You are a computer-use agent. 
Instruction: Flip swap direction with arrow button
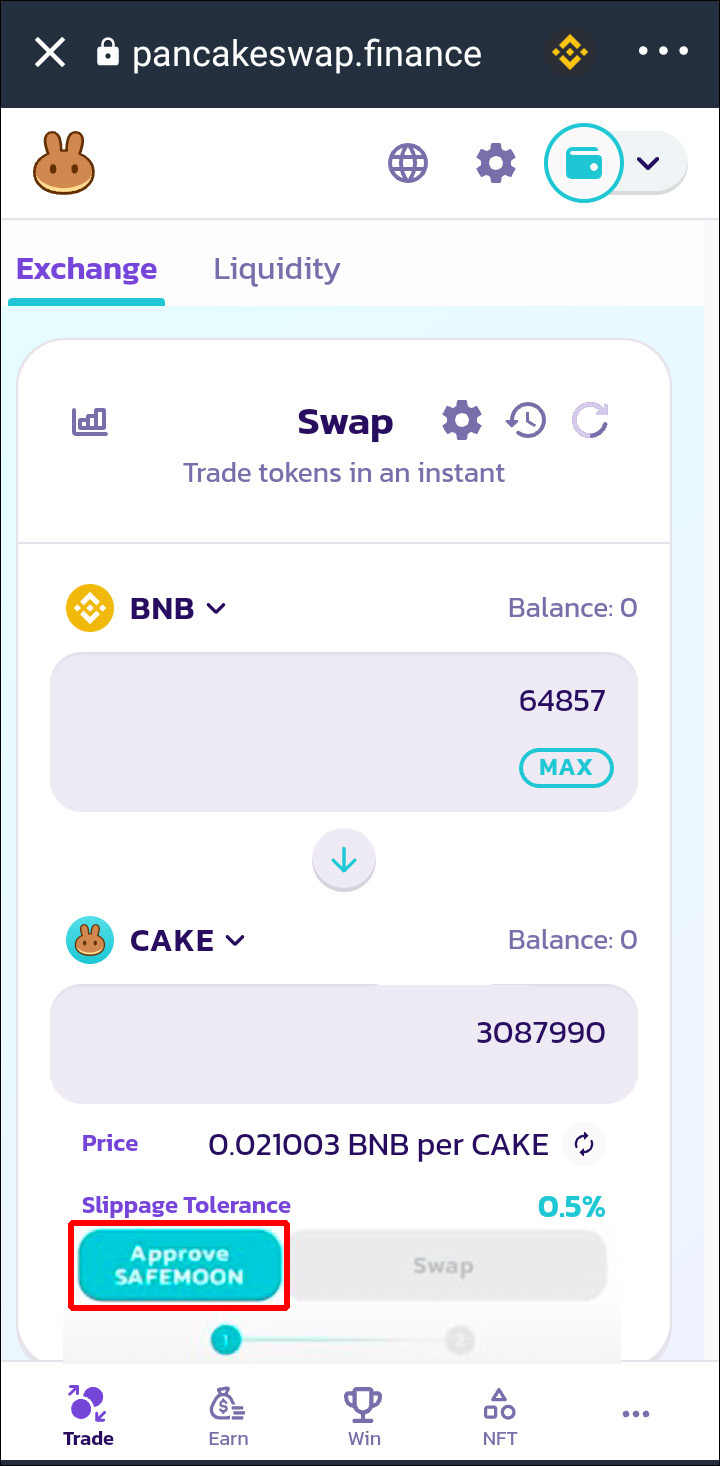point(344,860)
